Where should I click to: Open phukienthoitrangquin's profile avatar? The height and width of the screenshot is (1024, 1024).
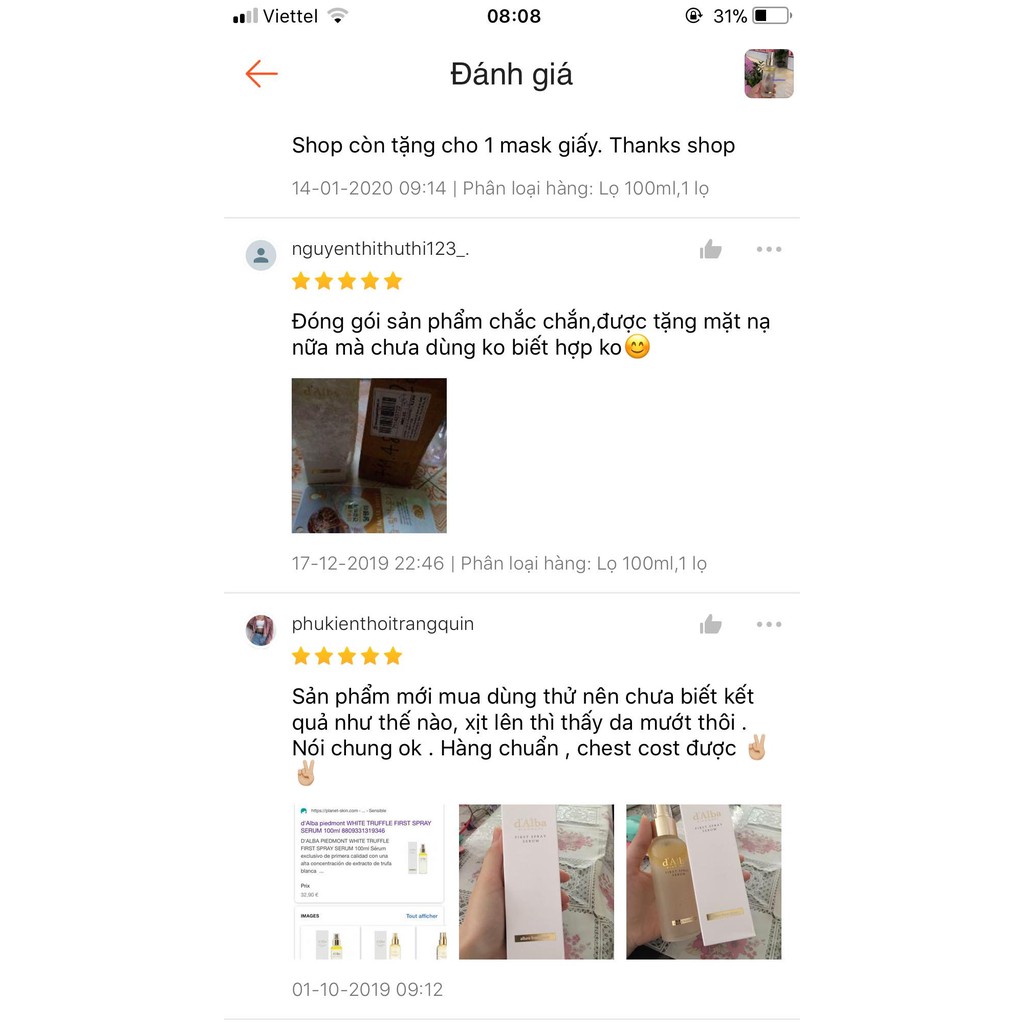coord(261,630)
